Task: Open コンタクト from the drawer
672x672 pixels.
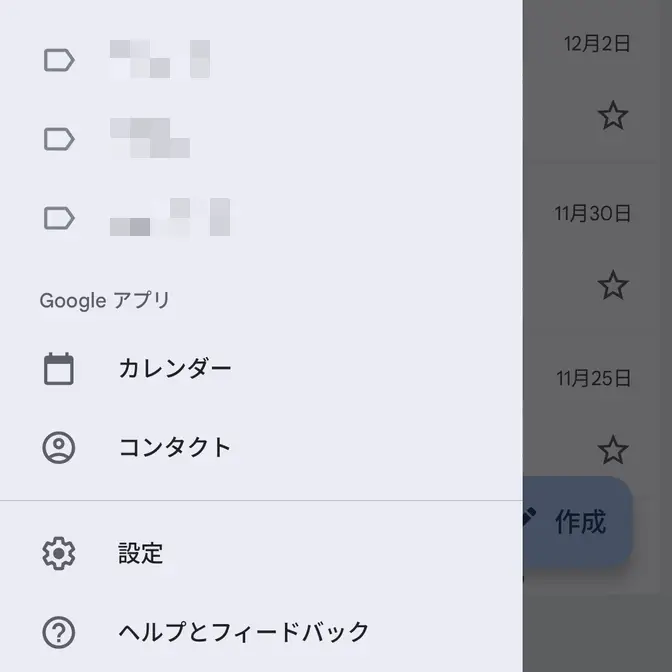Action: pyautogui.click(x=175, y=447)
